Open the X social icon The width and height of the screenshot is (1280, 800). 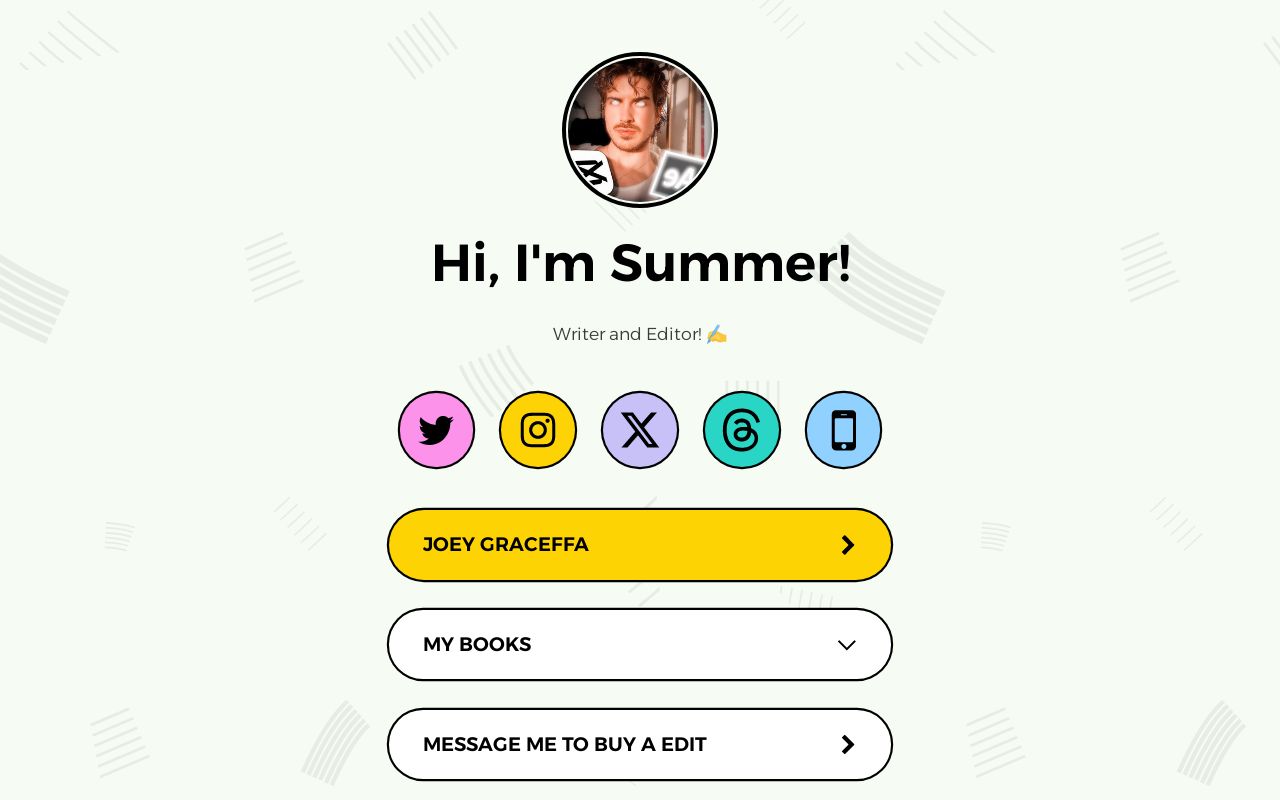[x=640, y=430]
